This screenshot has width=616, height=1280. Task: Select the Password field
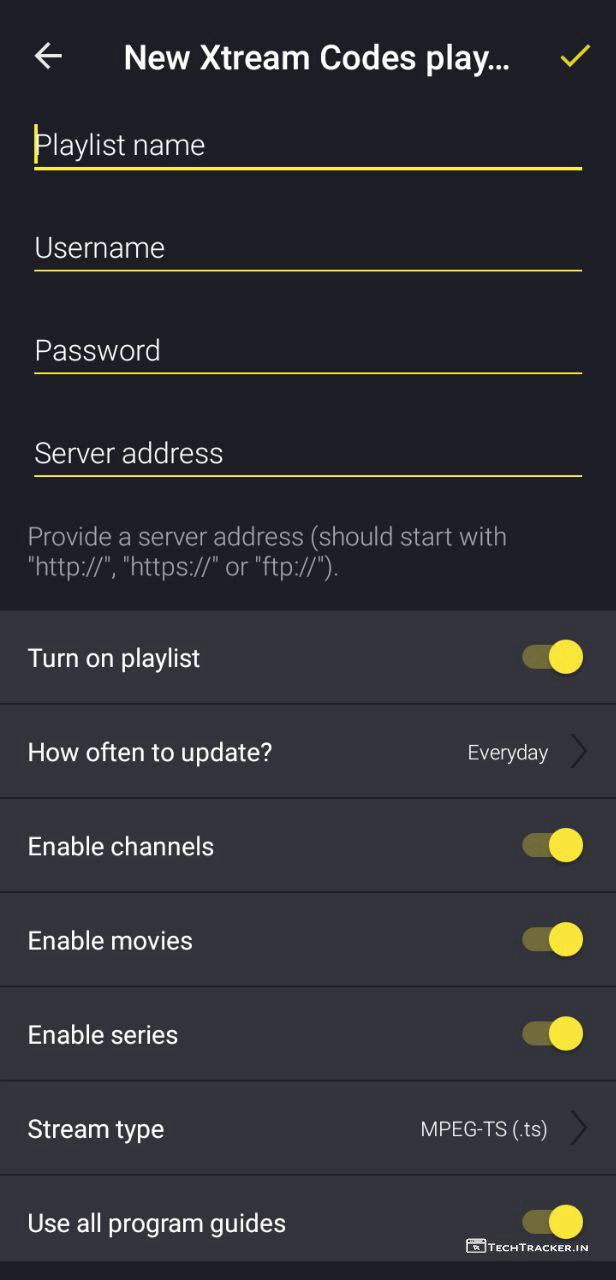pyautogui.click(x=307, y=351)
